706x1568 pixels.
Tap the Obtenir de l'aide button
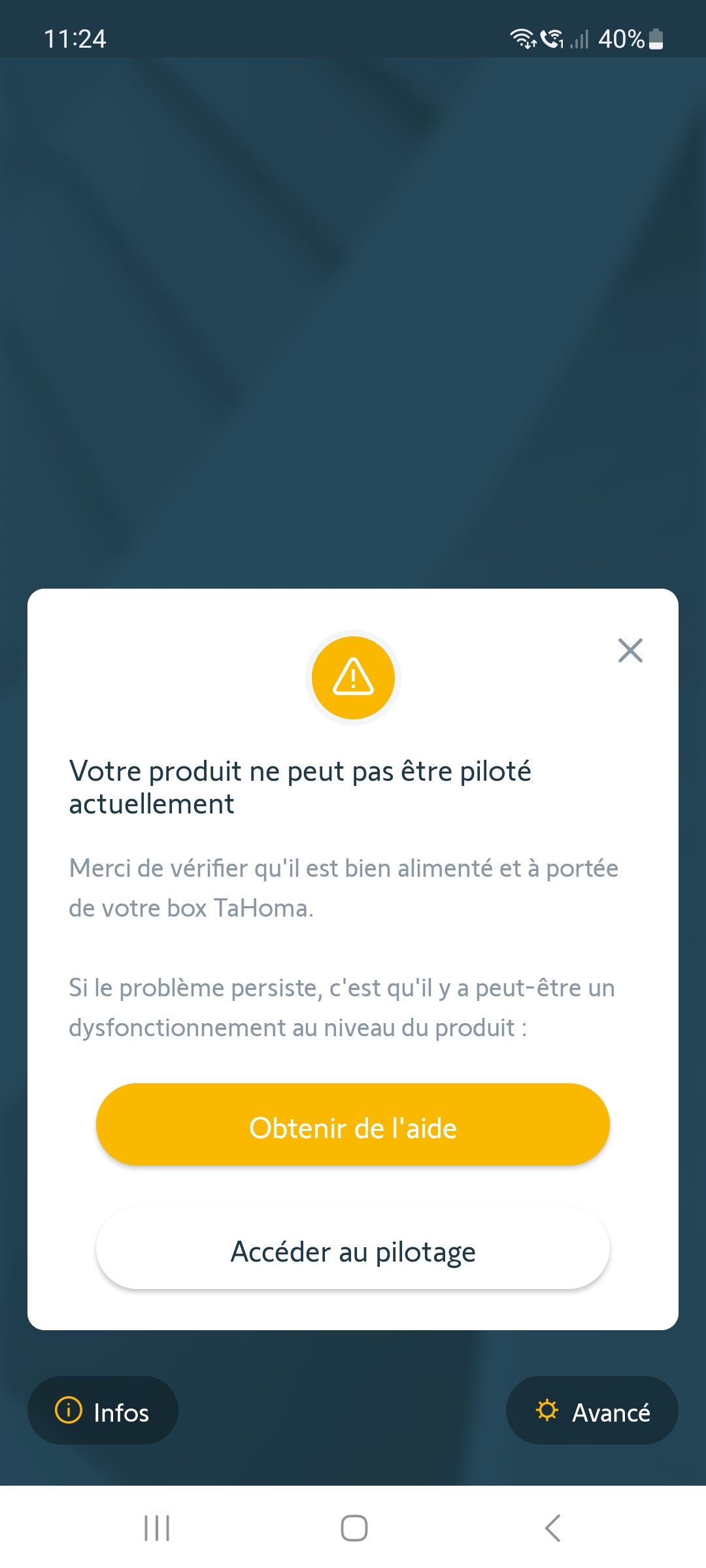353,1125
